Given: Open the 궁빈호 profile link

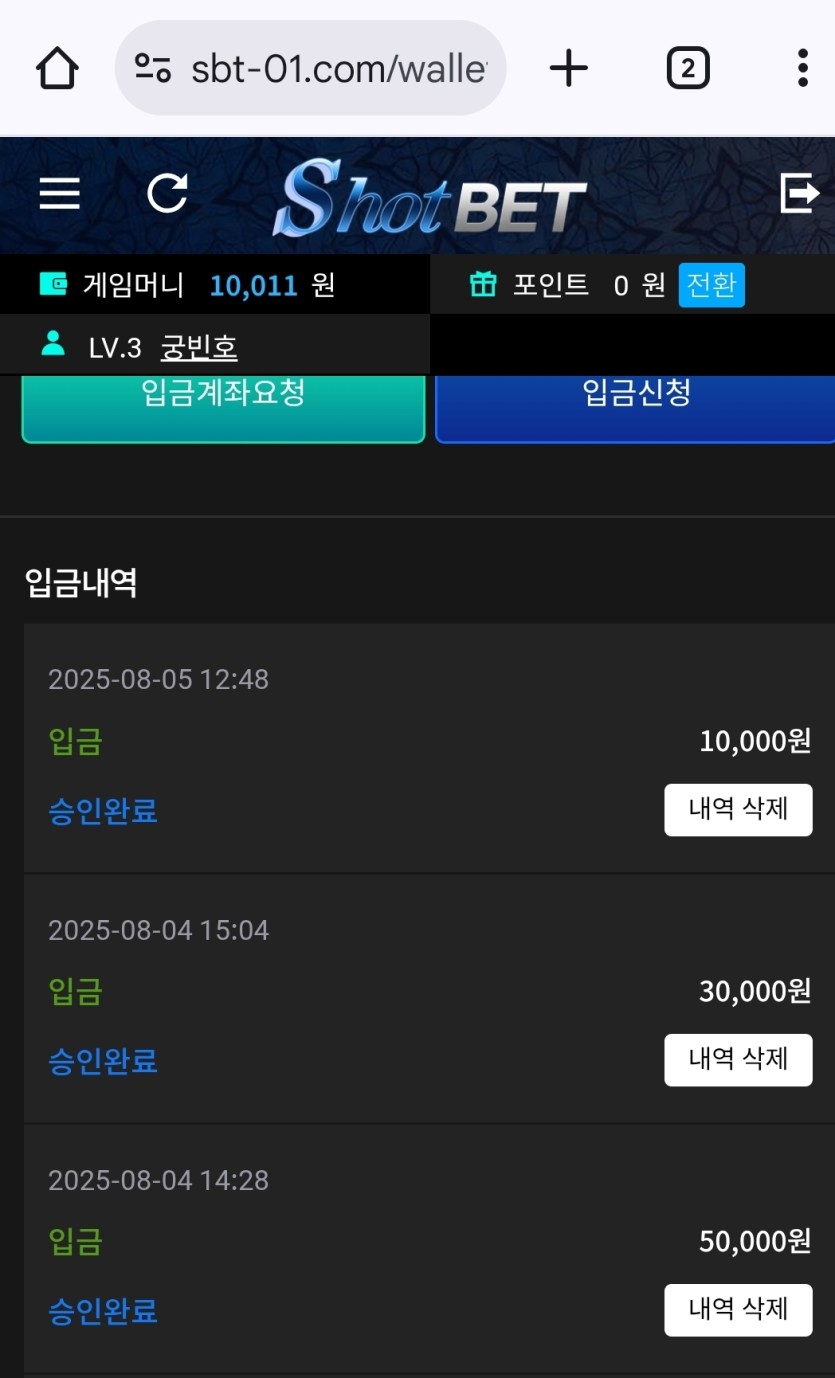Looking at the screenshot, I should pos(199,347).
